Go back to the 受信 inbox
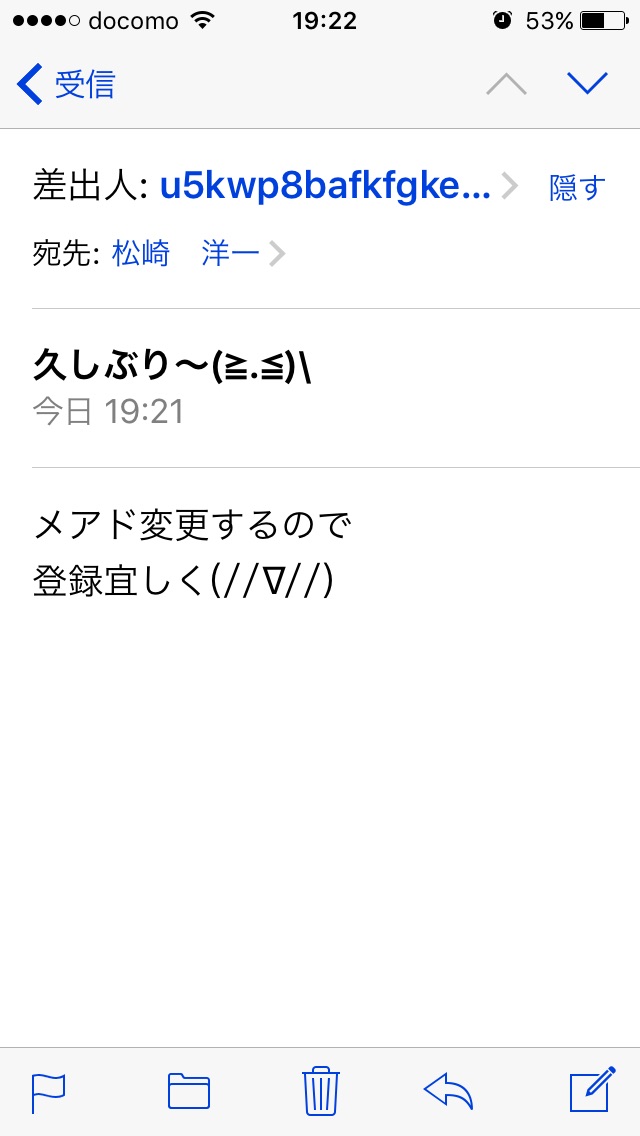640x1136 pixels. point(66,85)
